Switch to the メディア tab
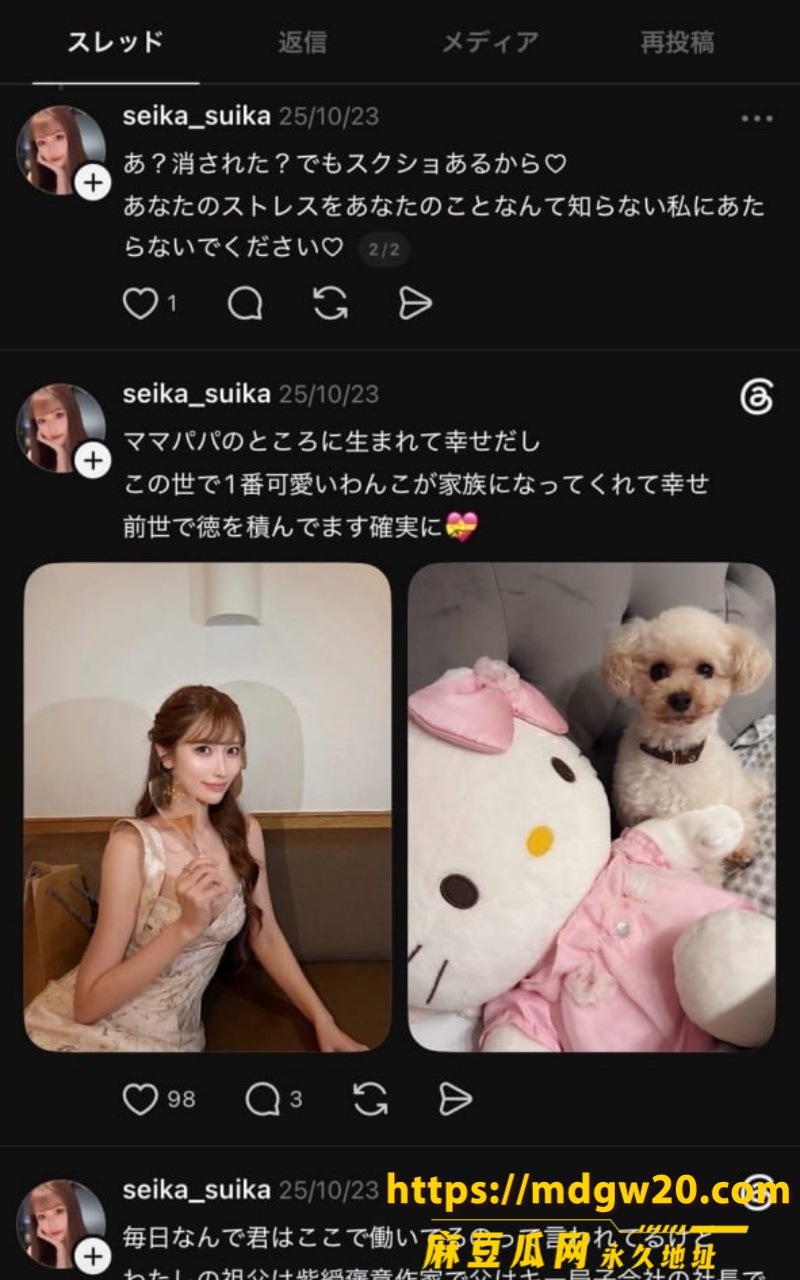800x1280 pixels. tap(490, 42)
